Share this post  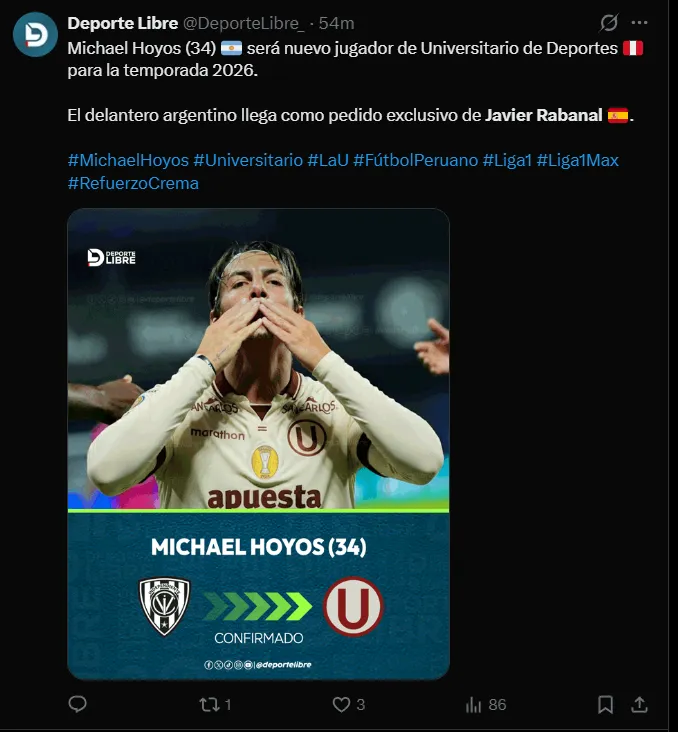pyautogui.click(x=640, y=705)
